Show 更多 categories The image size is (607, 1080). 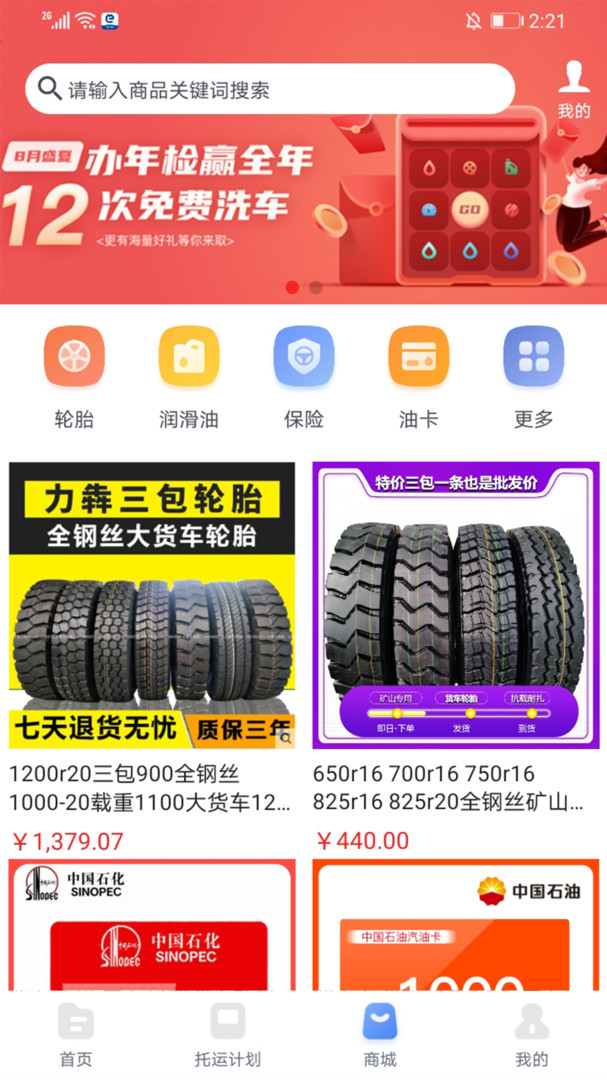[x=533, y=377]
